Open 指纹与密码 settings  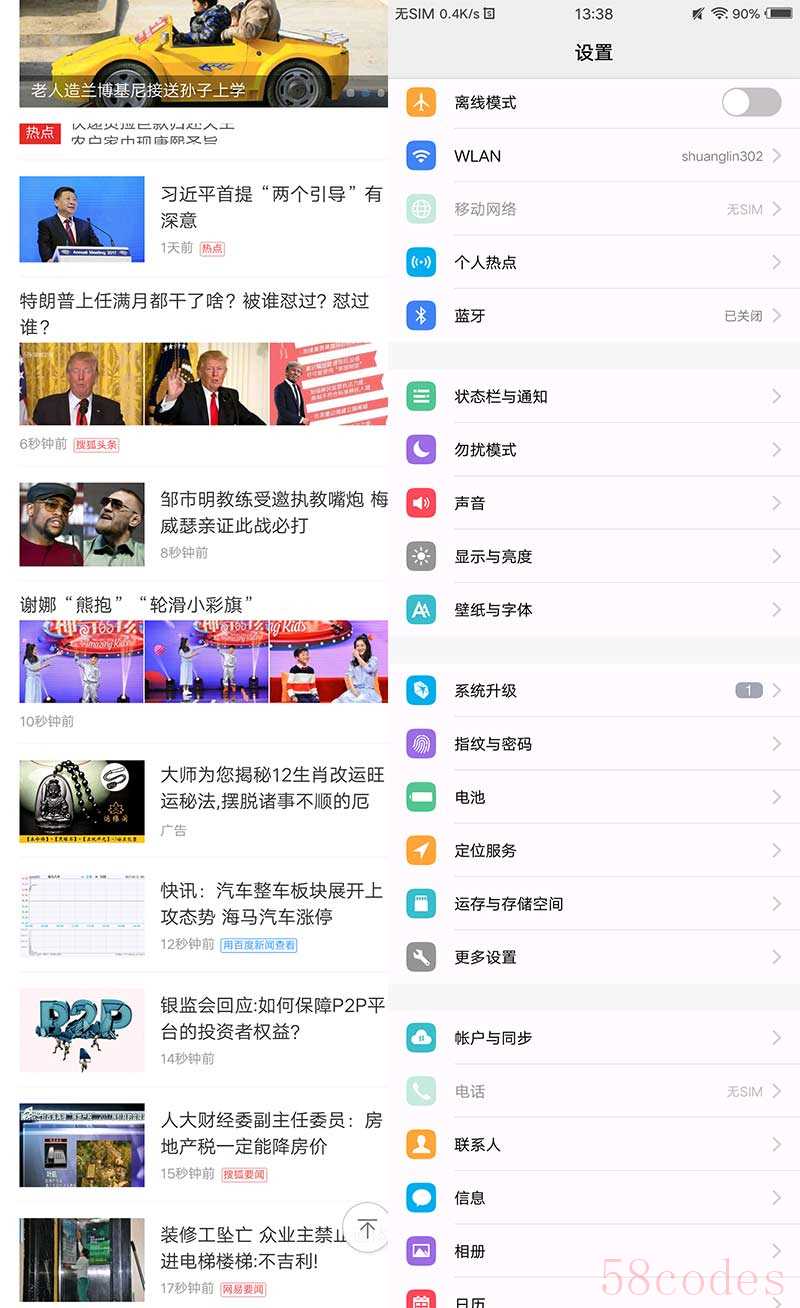coord(594,744)
